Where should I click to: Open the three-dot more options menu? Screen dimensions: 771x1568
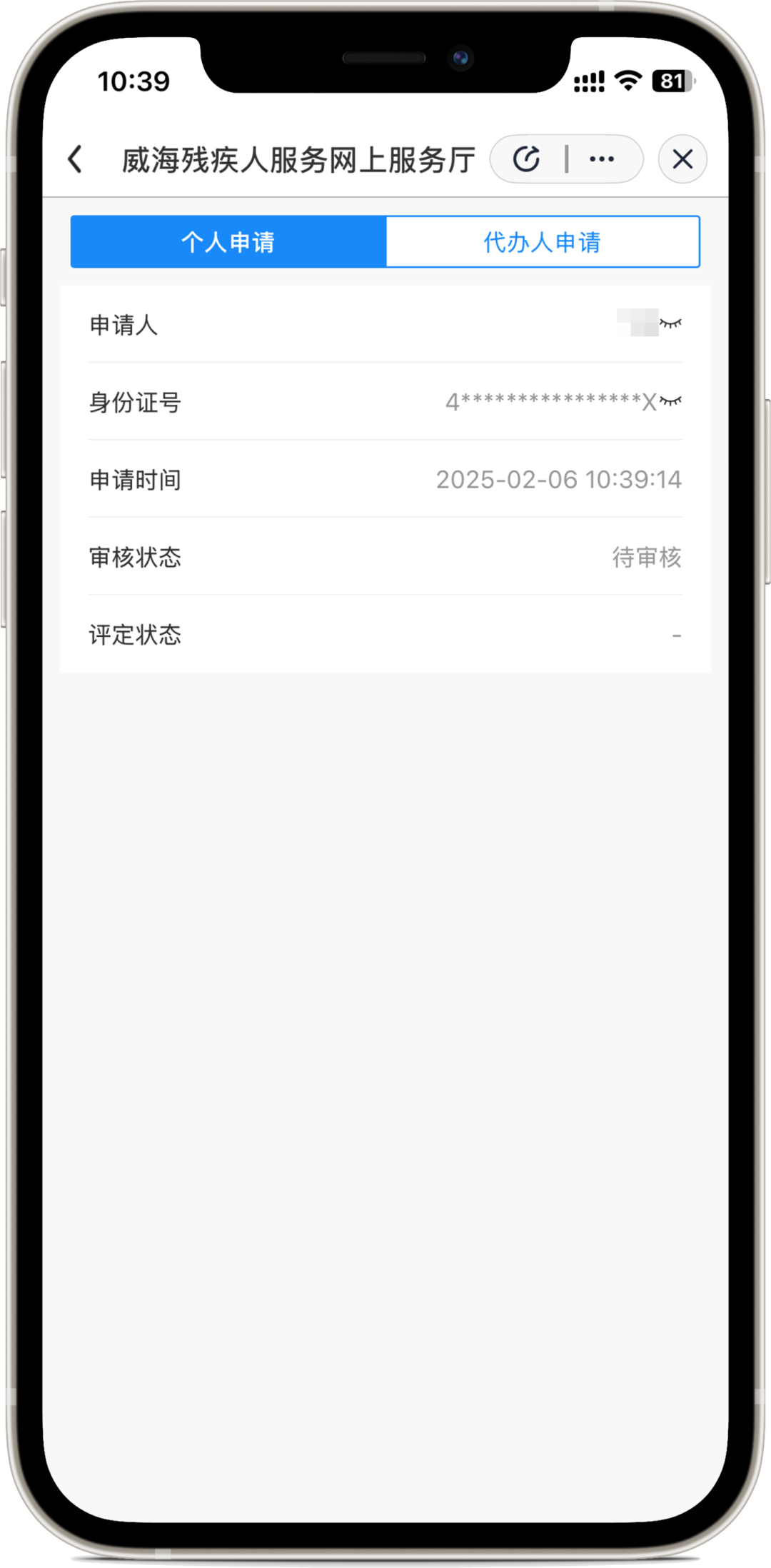coord(602,159)
